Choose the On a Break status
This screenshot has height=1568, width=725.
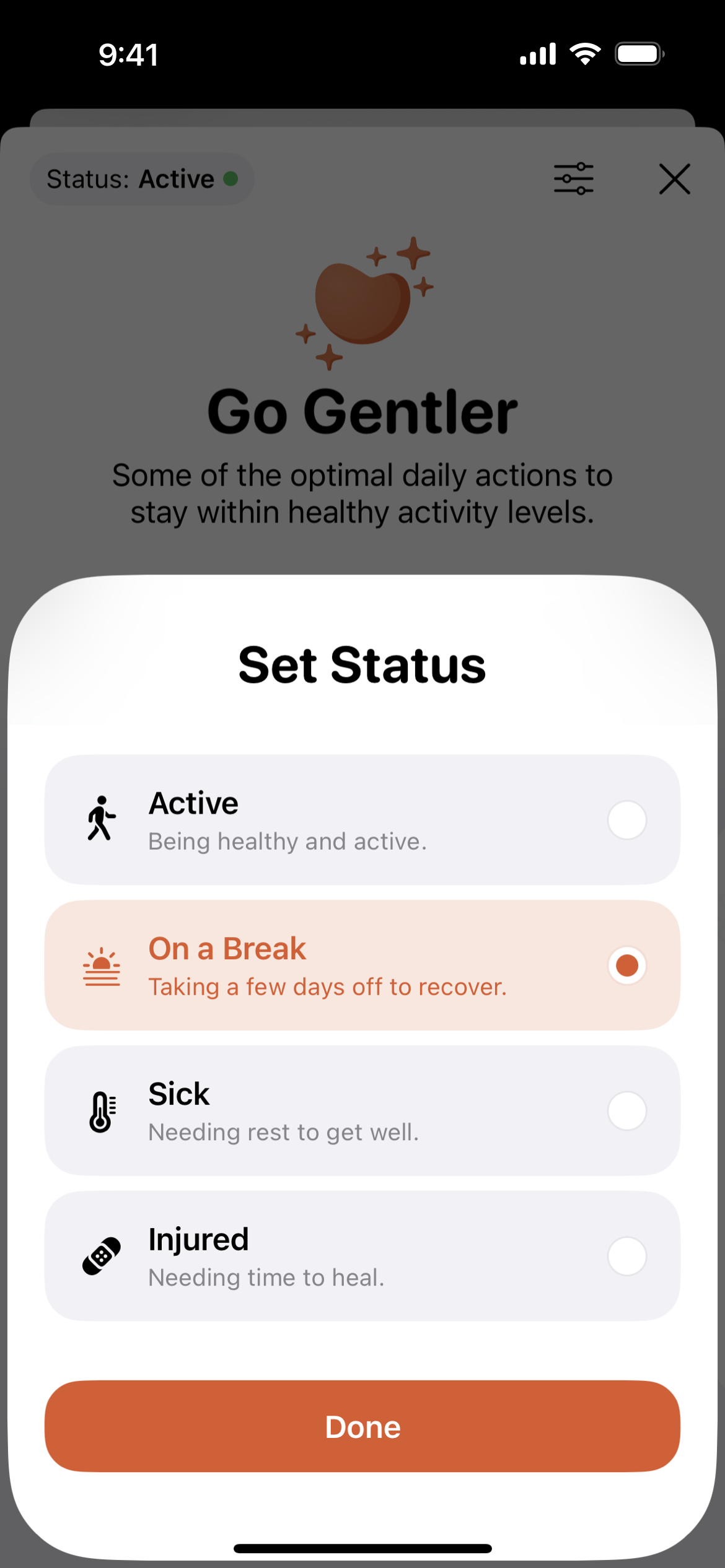click(362, 965)
